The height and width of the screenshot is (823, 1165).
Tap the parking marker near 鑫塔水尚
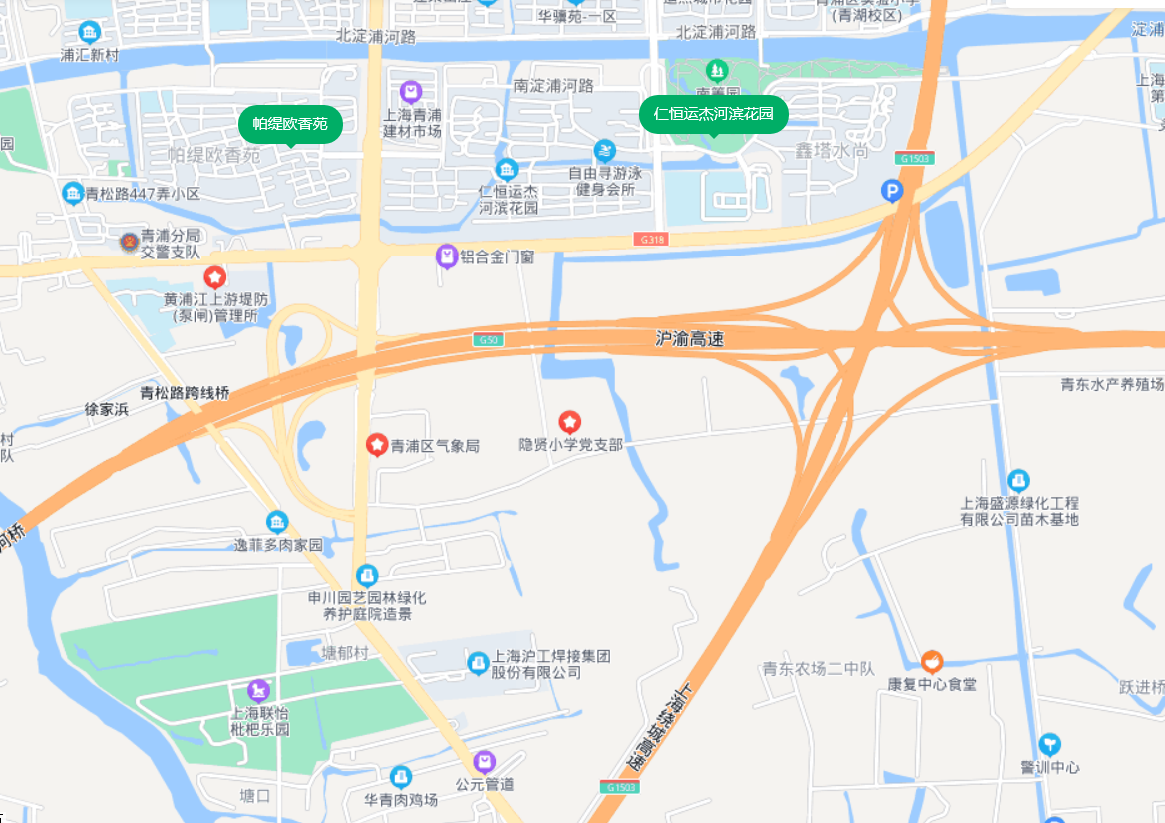(x=891, y=190)
